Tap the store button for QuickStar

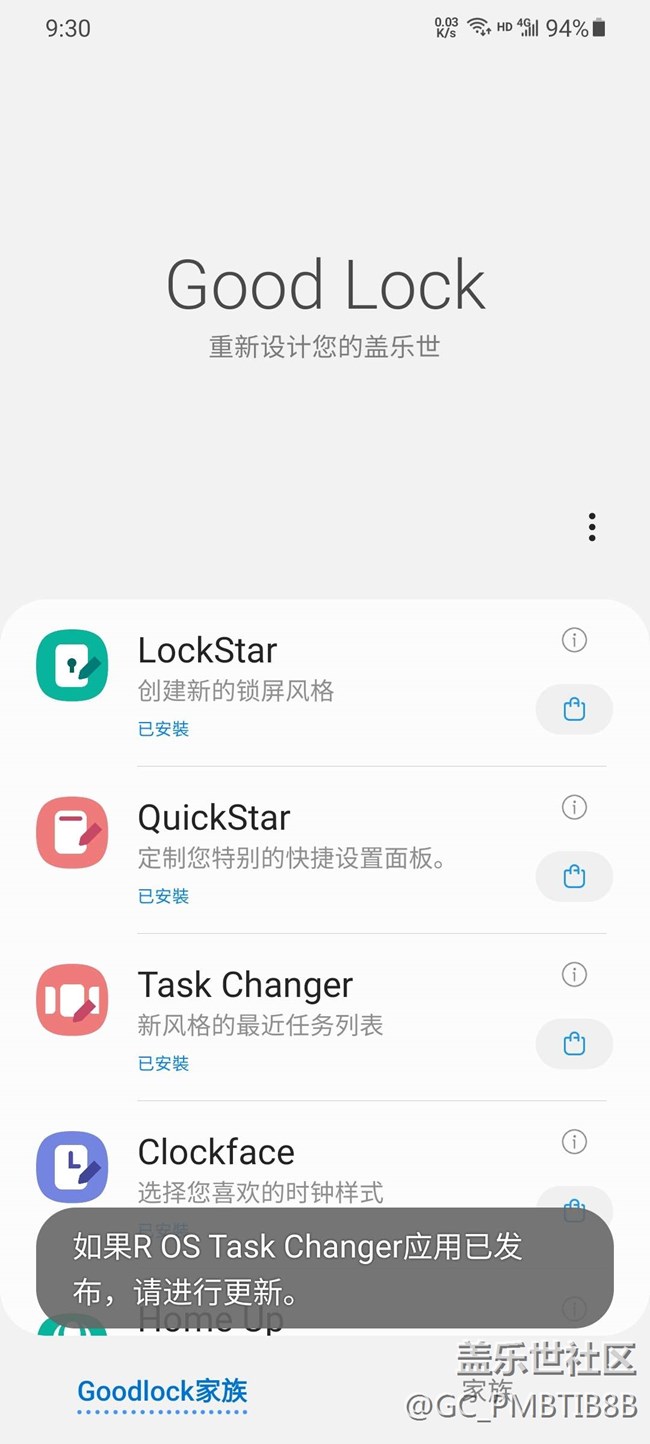574,877
